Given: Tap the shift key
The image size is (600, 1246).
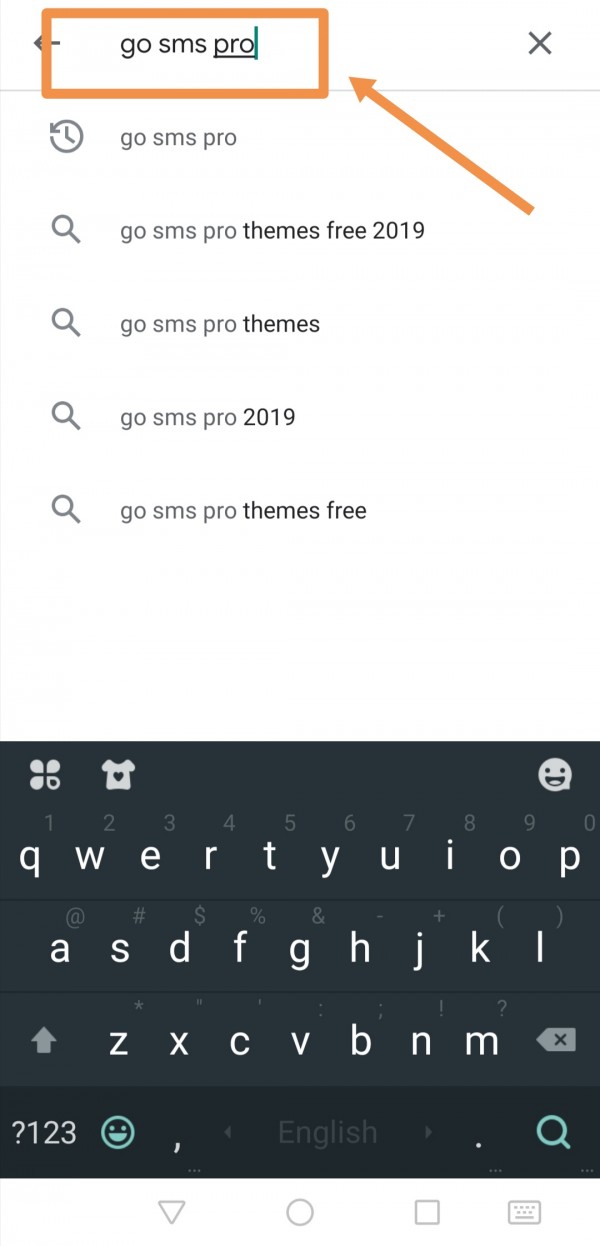Looking at the screenshot, I should (43, 1041).
